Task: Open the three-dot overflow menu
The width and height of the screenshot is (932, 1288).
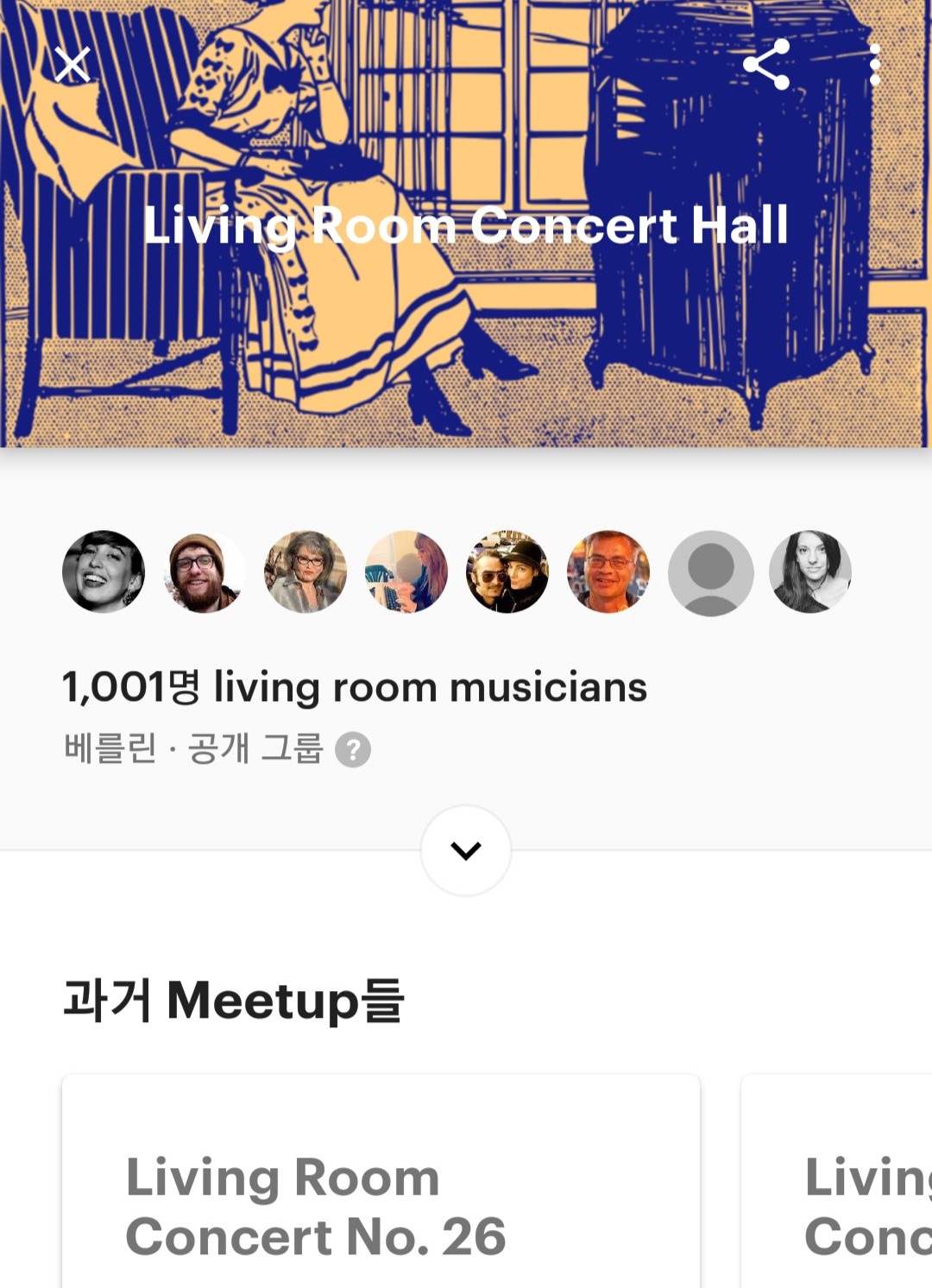Action: coord(874,65)
